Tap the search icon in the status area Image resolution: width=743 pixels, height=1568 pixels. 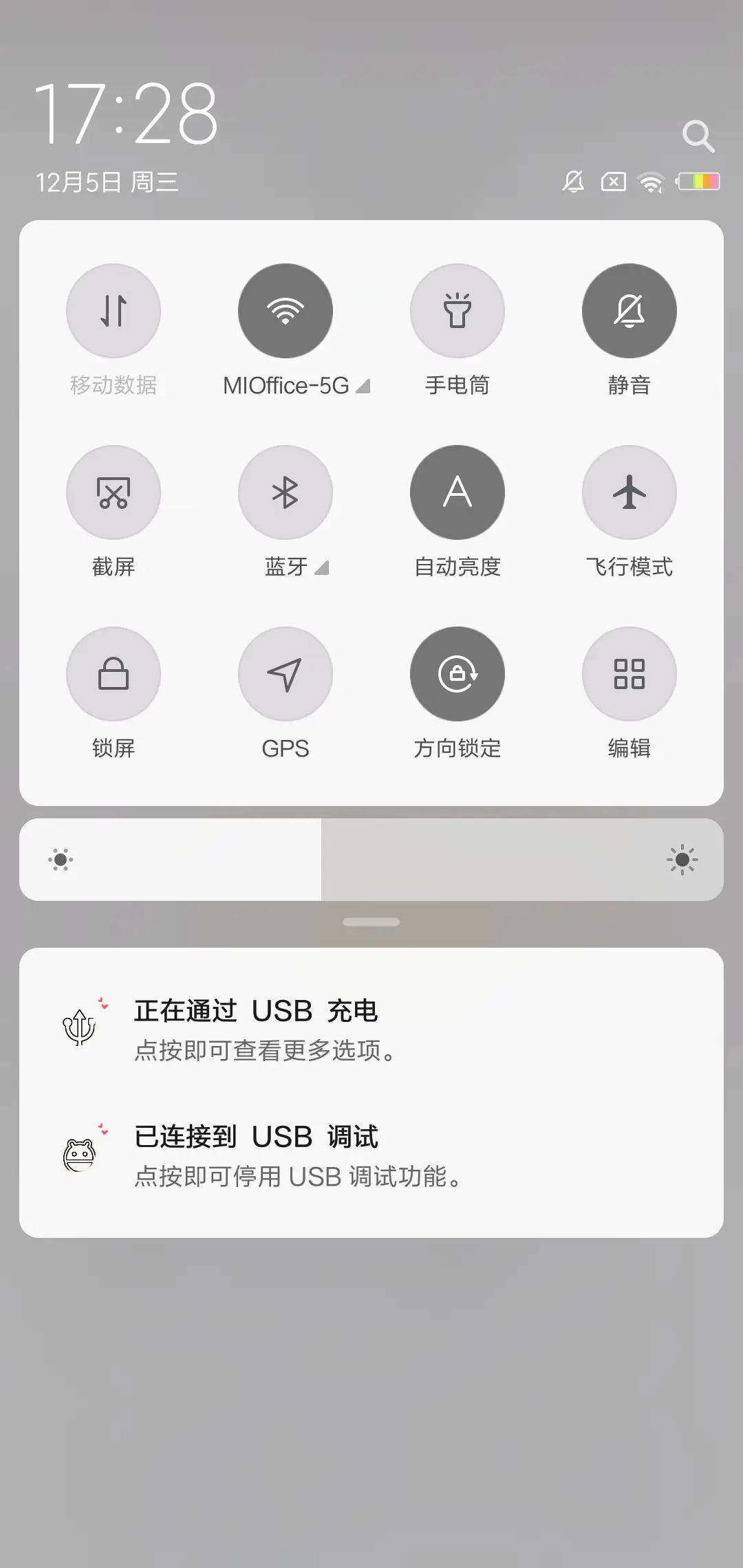699,135
